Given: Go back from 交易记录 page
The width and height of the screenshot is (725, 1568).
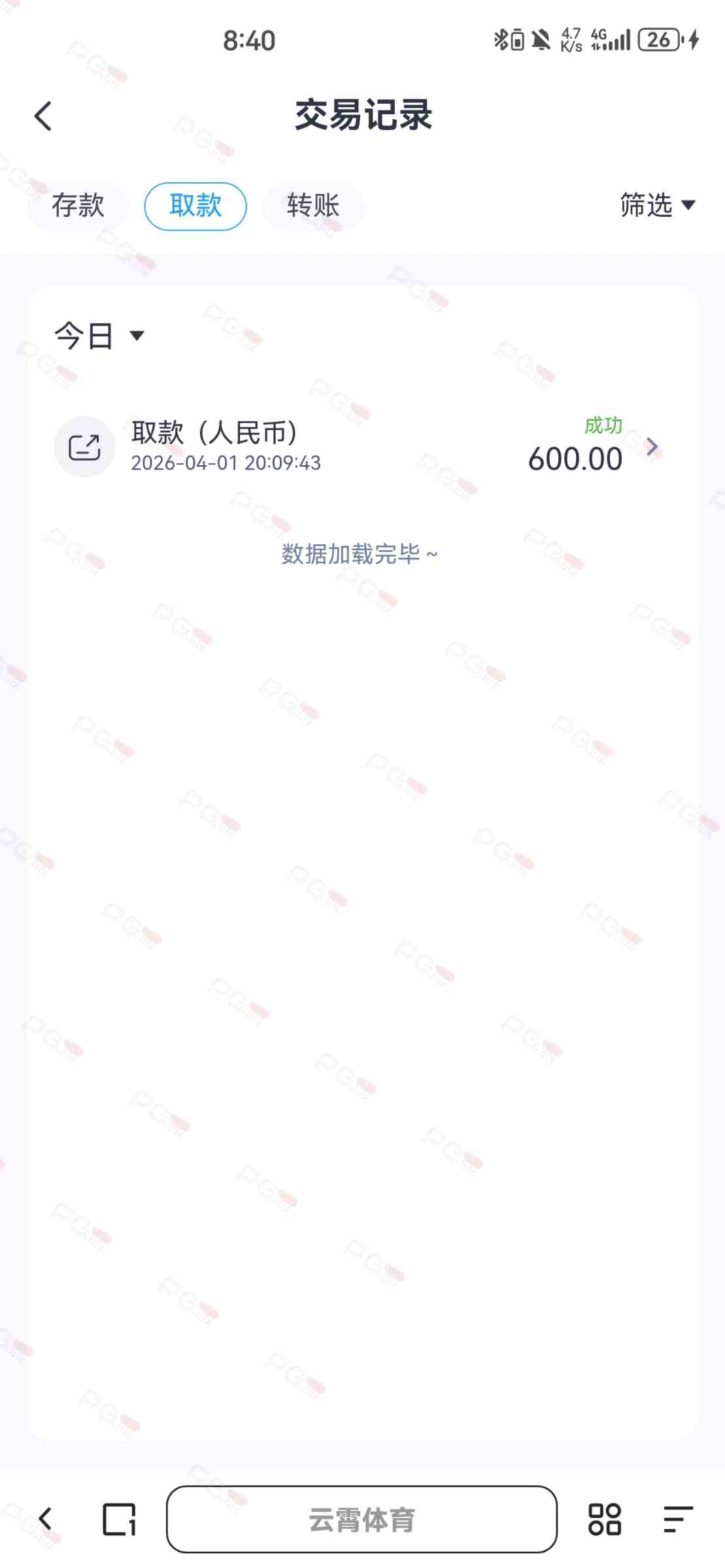Looking at the screenshot, I should 43,116.
